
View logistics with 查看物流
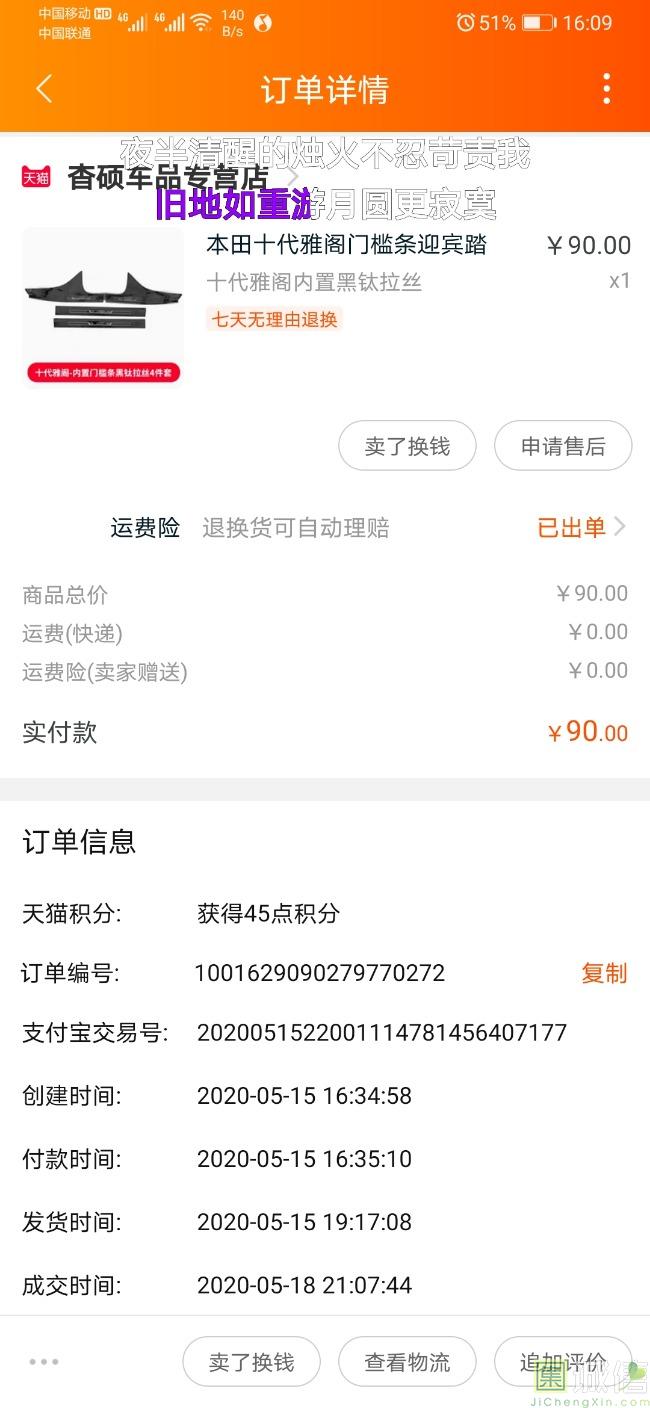tap(407, 1361)
